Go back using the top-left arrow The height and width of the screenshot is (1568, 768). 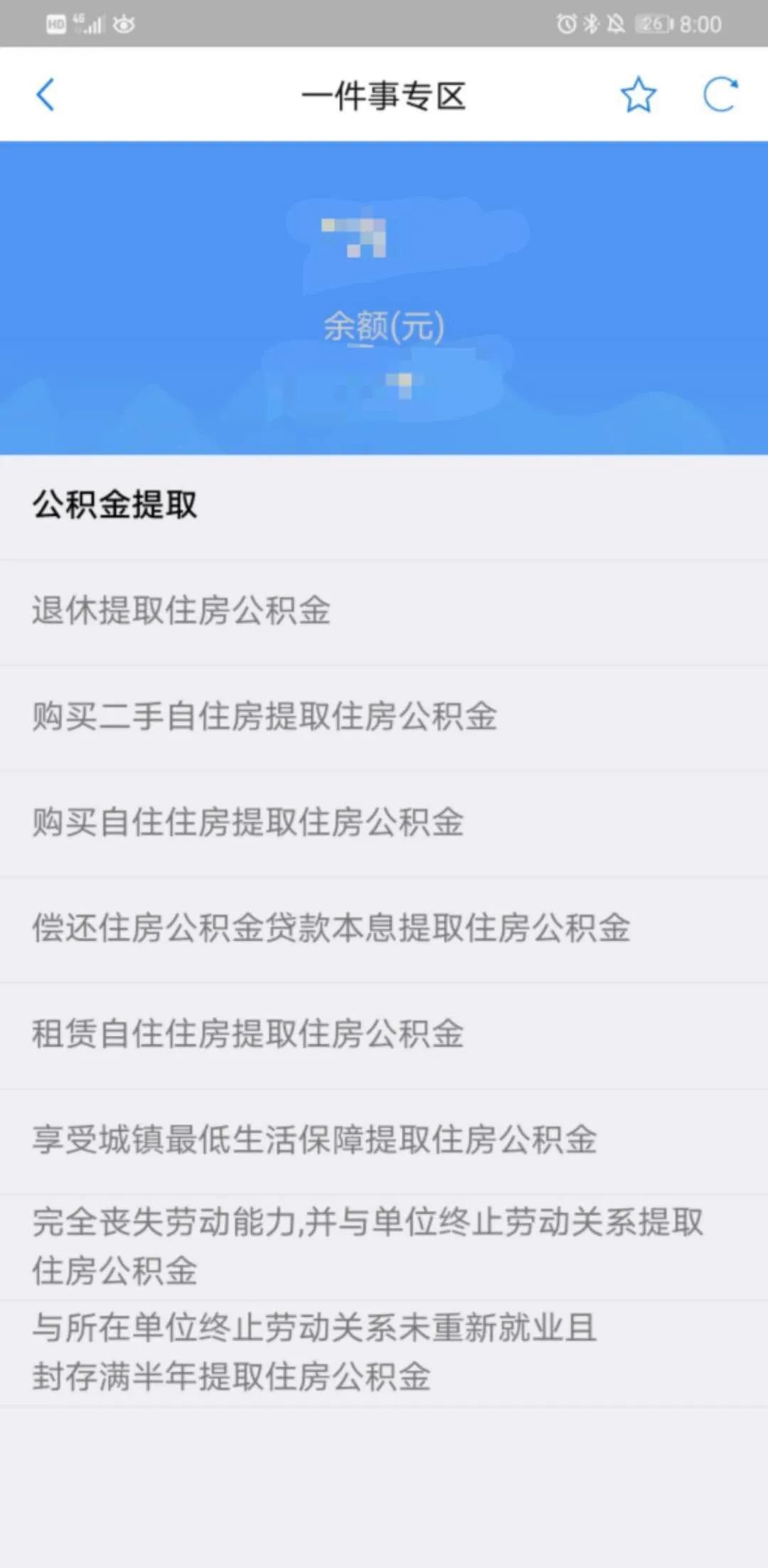tap(46, 95)
